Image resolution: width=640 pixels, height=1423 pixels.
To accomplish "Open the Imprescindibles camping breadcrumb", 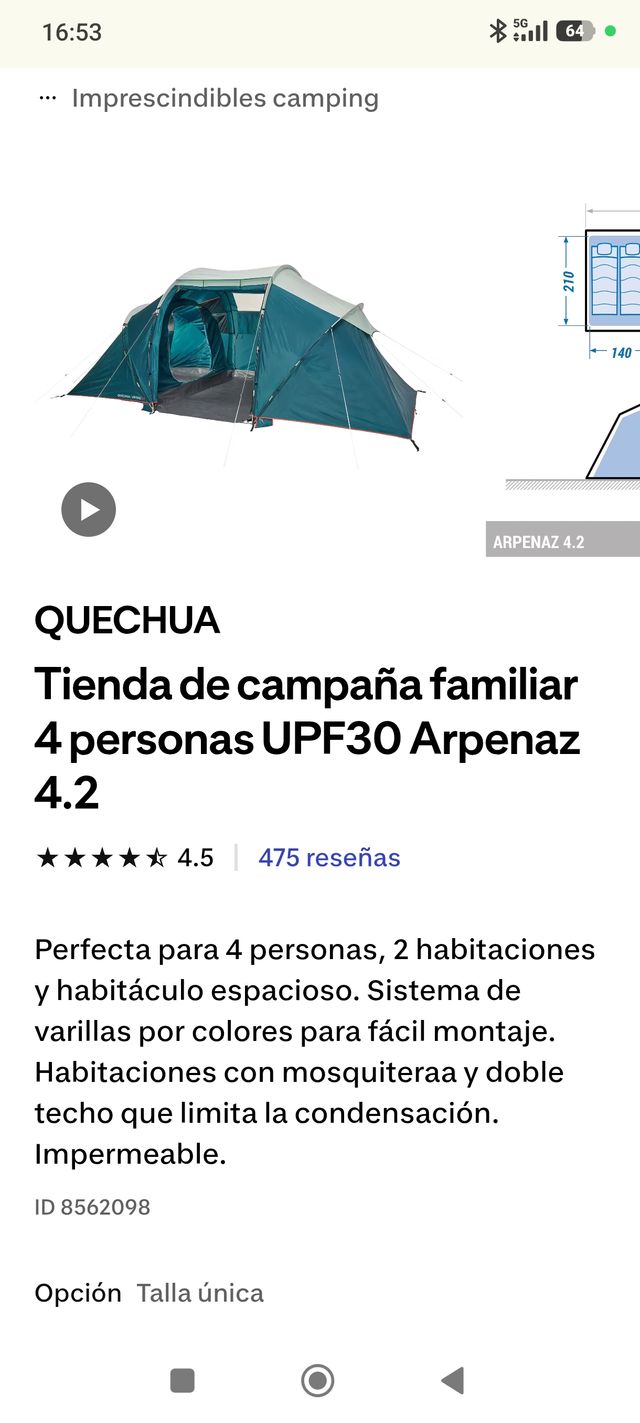I will (x=225, y=98).
